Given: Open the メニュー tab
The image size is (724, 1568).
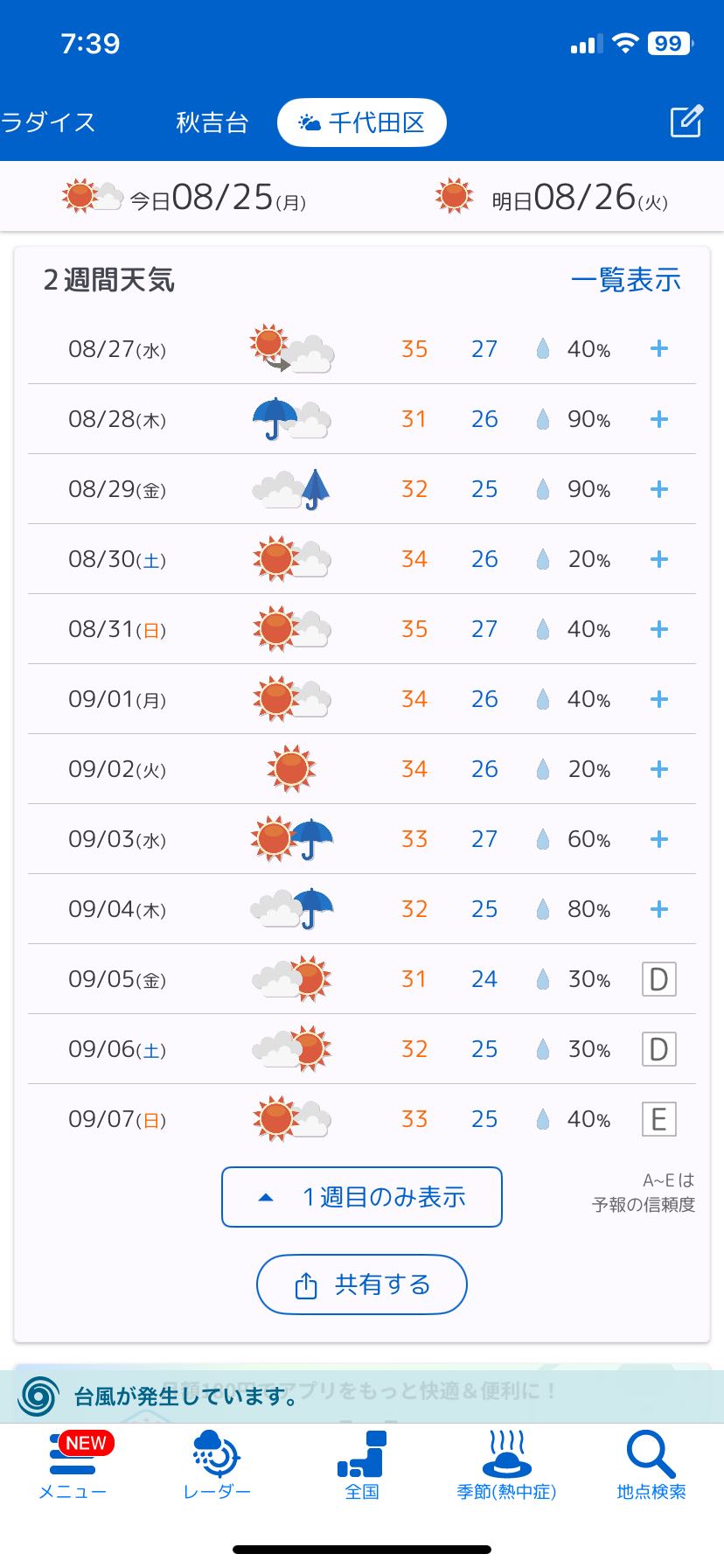Looking at the screenshot, I should click(73, 1466).
